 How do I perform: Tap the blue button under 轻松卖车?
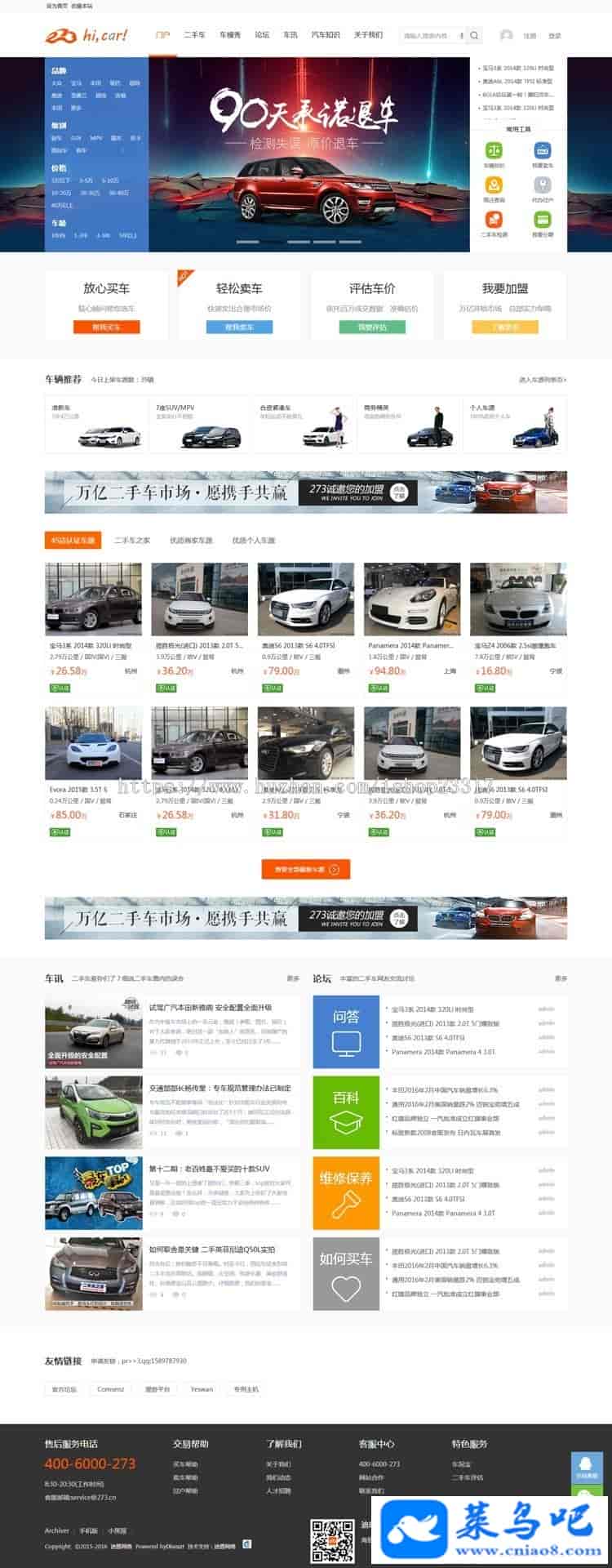pyautogui.click(x=238, y=327)
